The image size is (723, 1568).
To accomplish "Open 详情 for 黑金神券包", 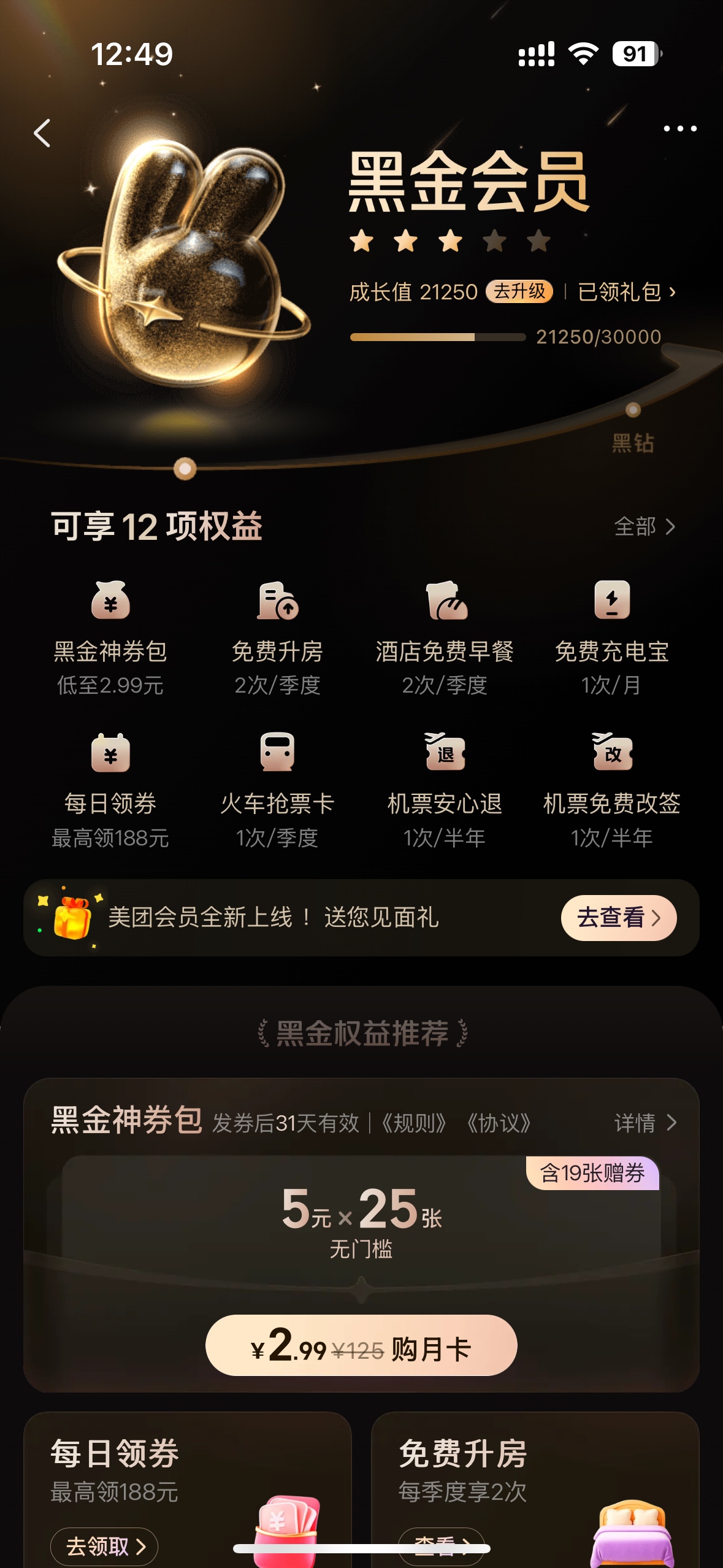I will point(645,1123).
